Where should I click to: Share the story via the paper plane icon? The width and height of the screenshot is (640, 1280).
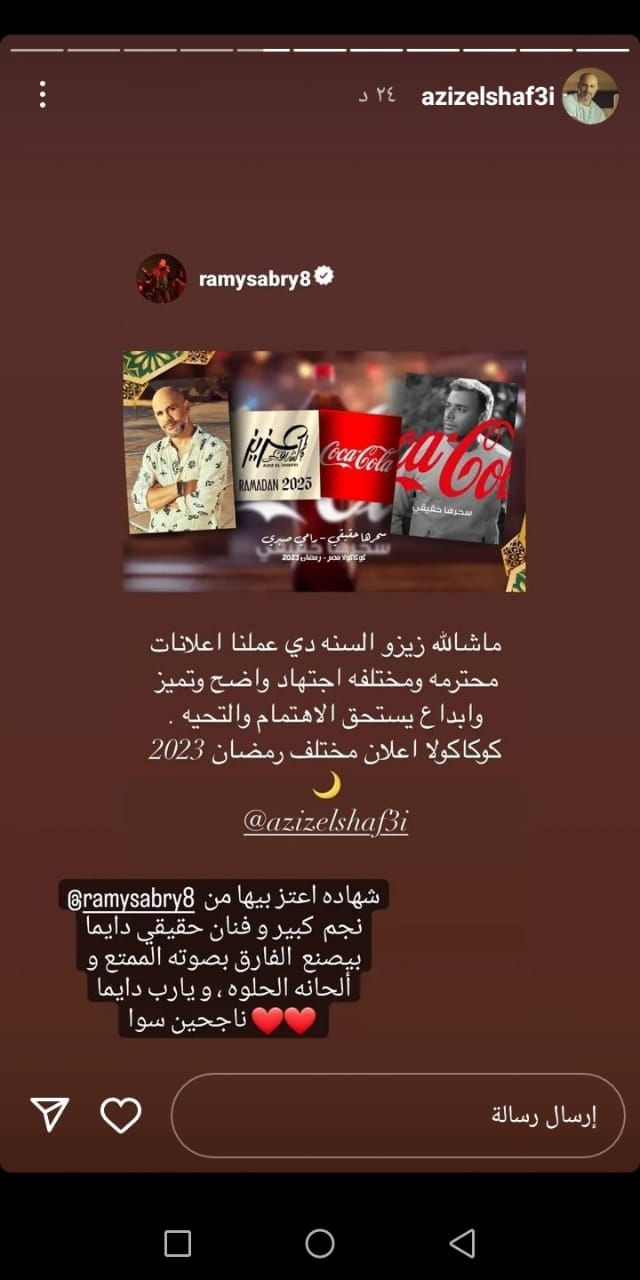pos(49,1115)
